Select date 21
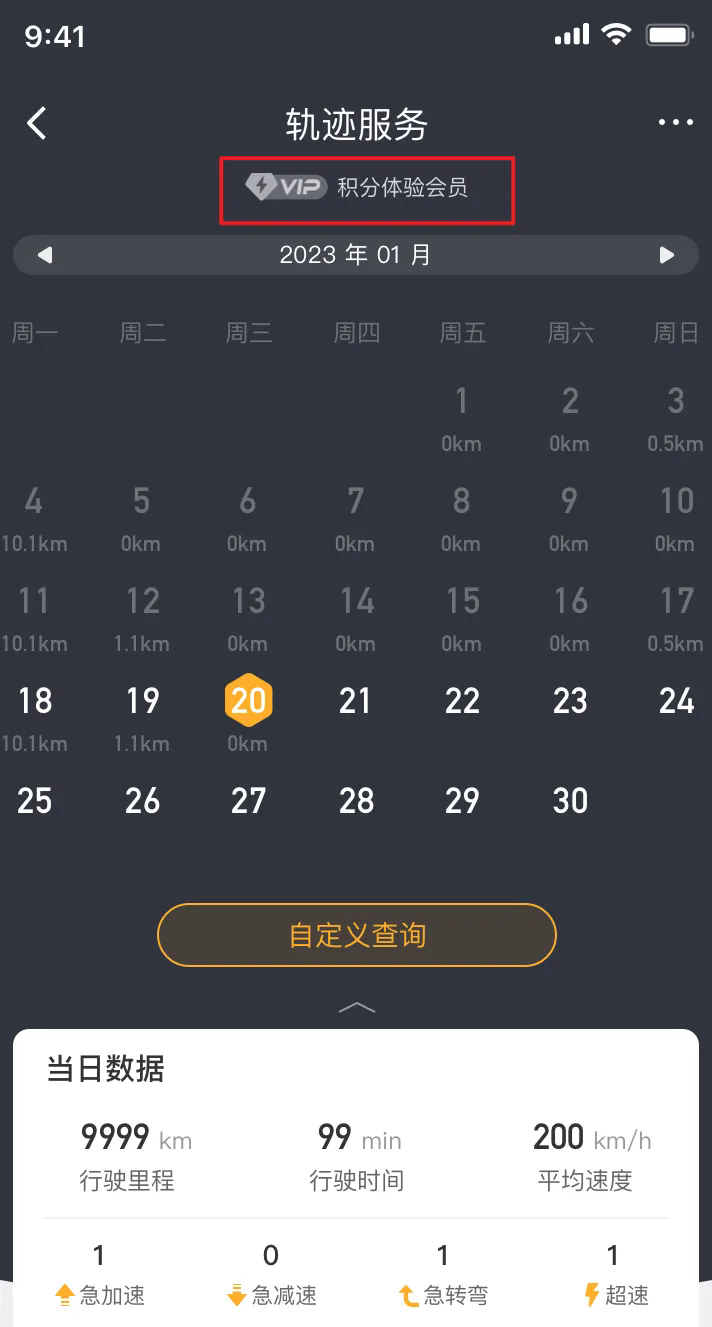The width and height of the screenshot is (712, 1327). point(355,702)
